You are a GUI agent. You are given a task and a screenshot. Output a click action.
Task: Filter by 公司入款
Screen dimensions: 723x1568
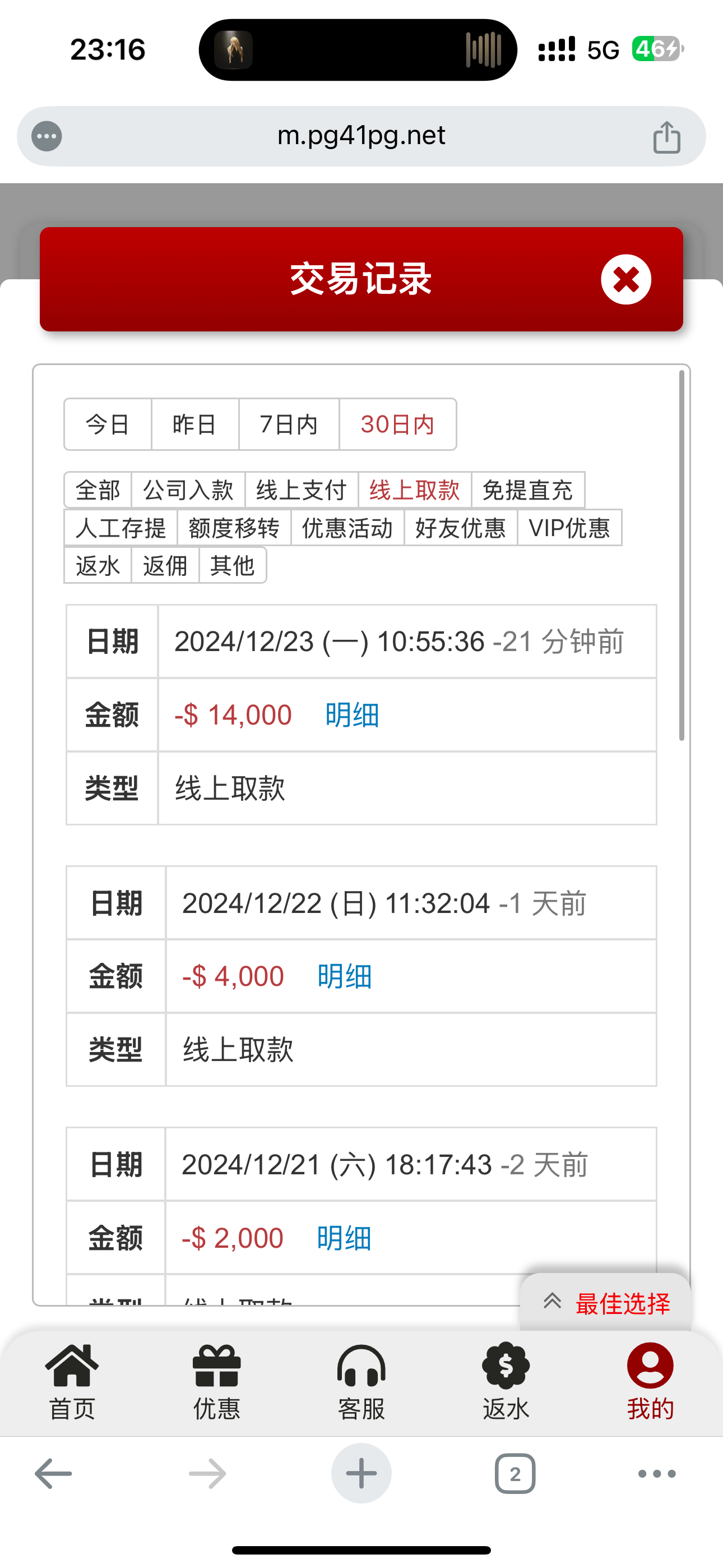point(188,490)
